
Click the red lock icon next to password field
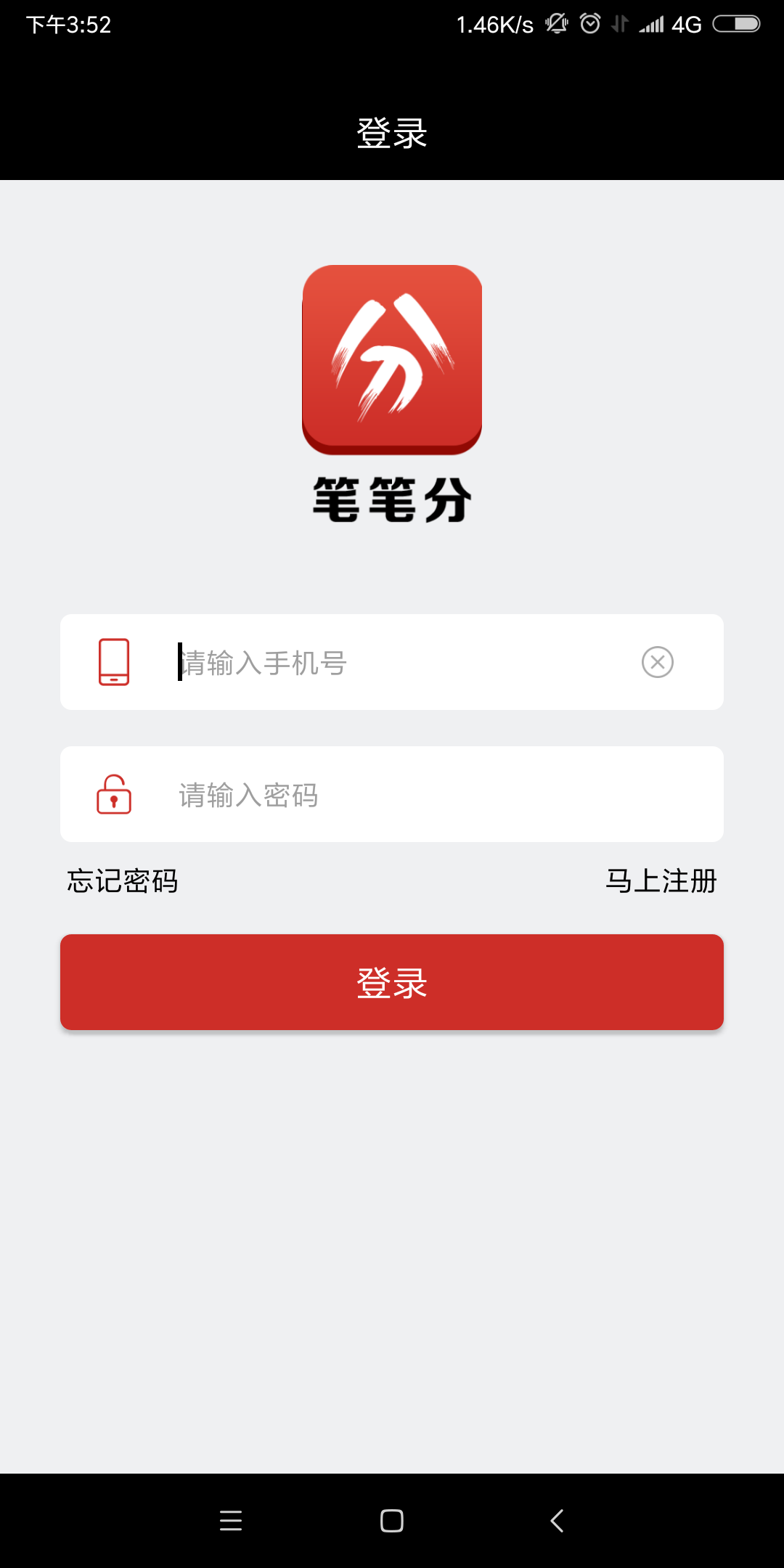pyautogui.click(x=114, y=794)
